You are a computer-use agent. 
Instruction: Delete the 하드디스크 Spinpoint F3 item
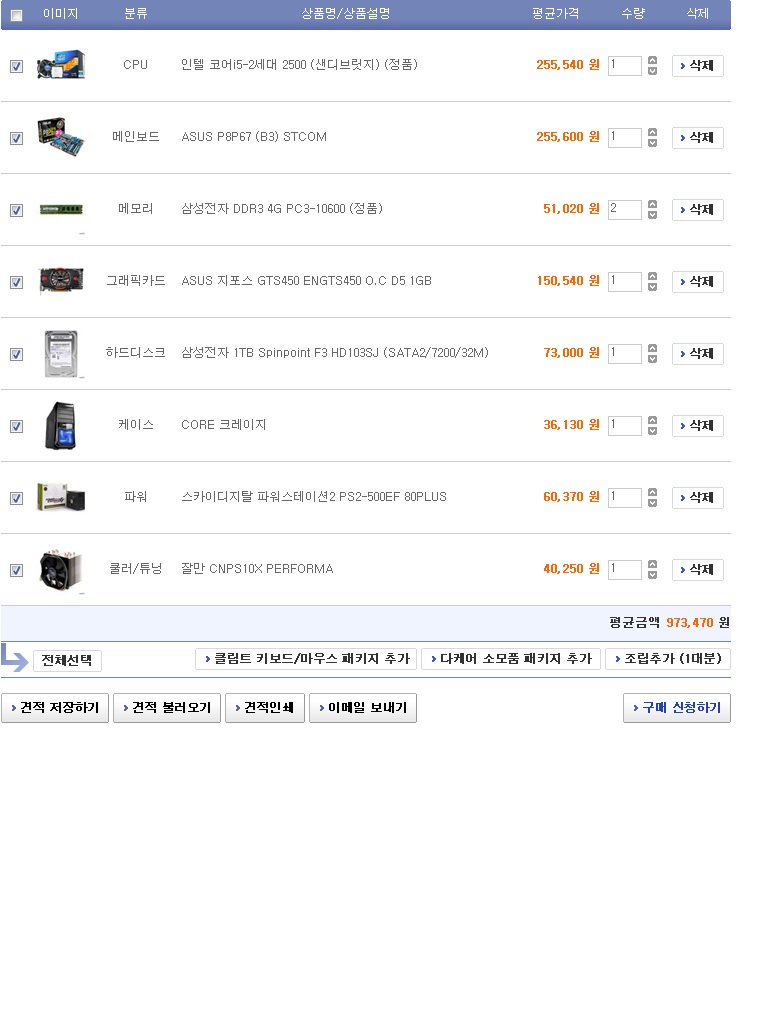tap(697, 354)
